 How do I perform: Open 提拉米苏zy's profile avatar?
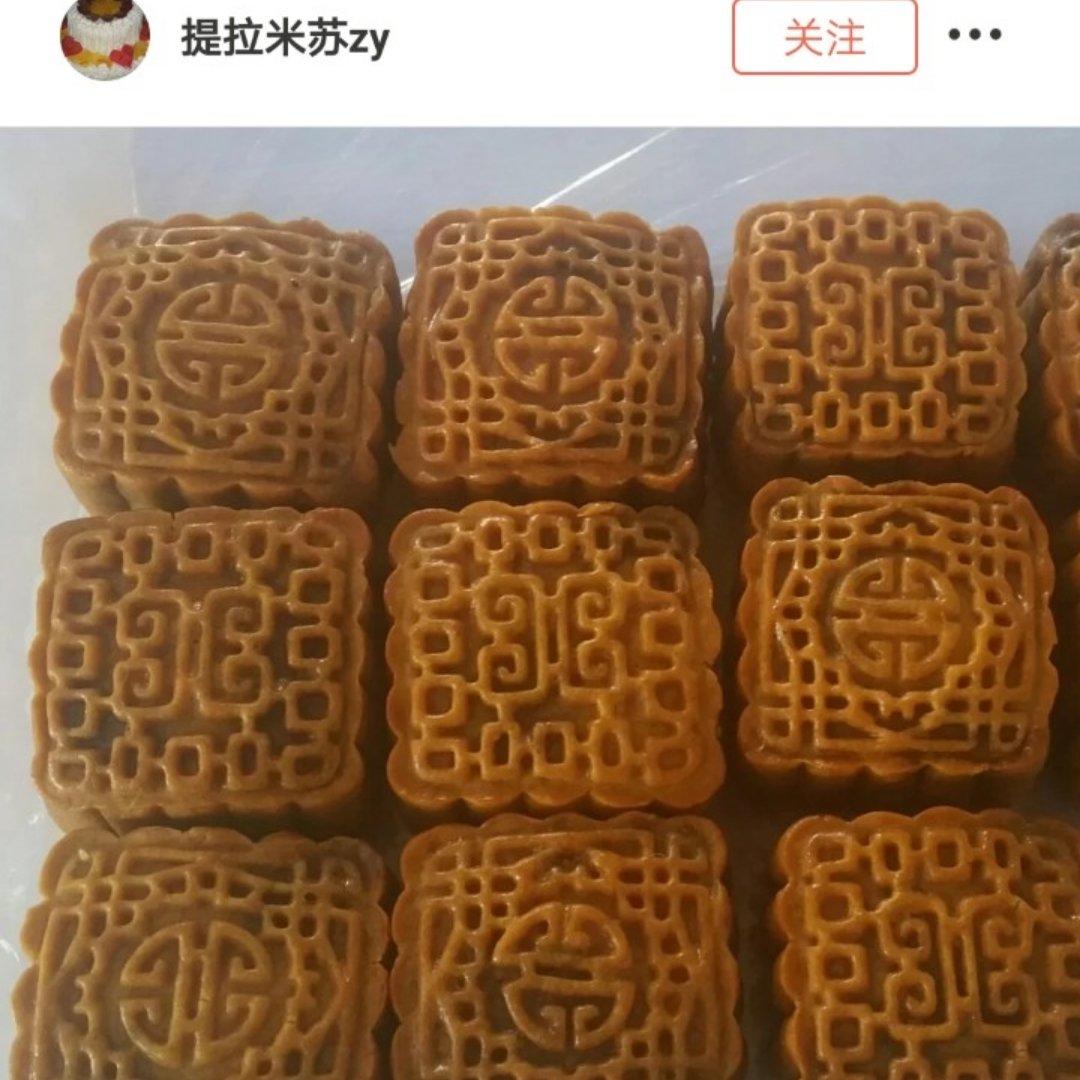[105, 38]
